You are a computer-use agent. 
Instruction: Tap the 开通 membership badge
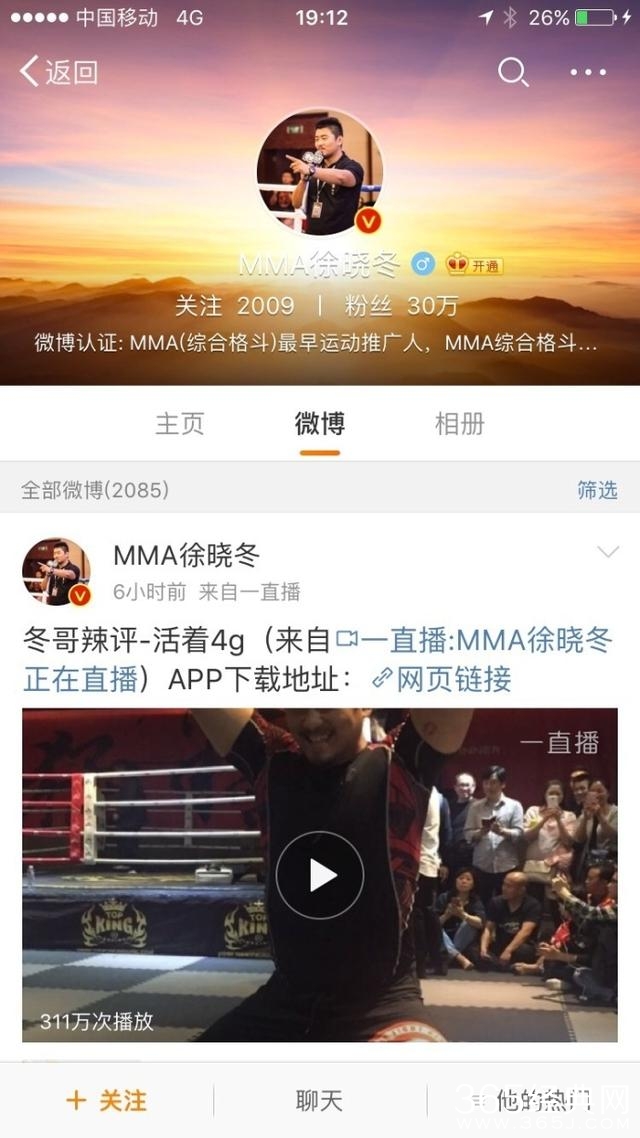click(474, 265)
